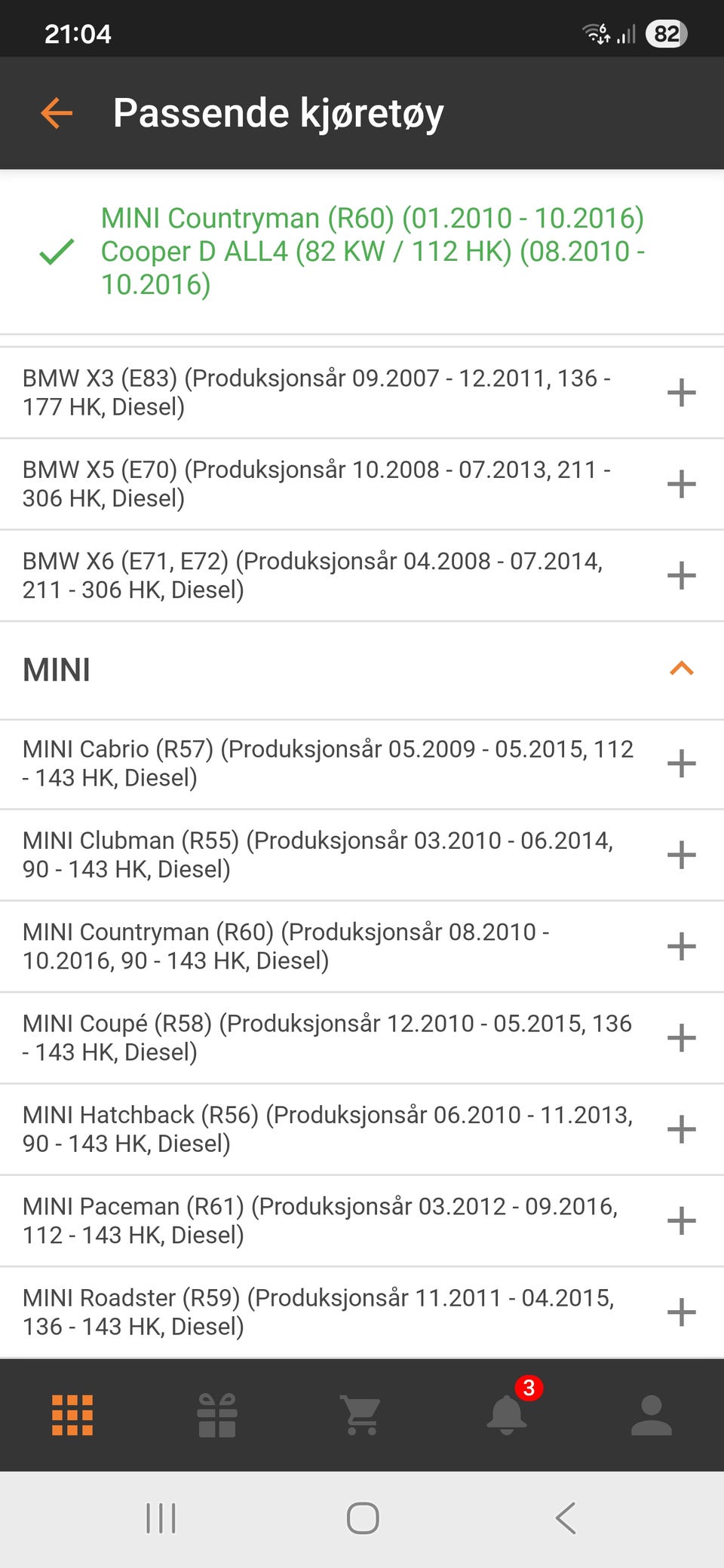
Task: Open the notifications bell tab
Action: tap(507, 1415)
